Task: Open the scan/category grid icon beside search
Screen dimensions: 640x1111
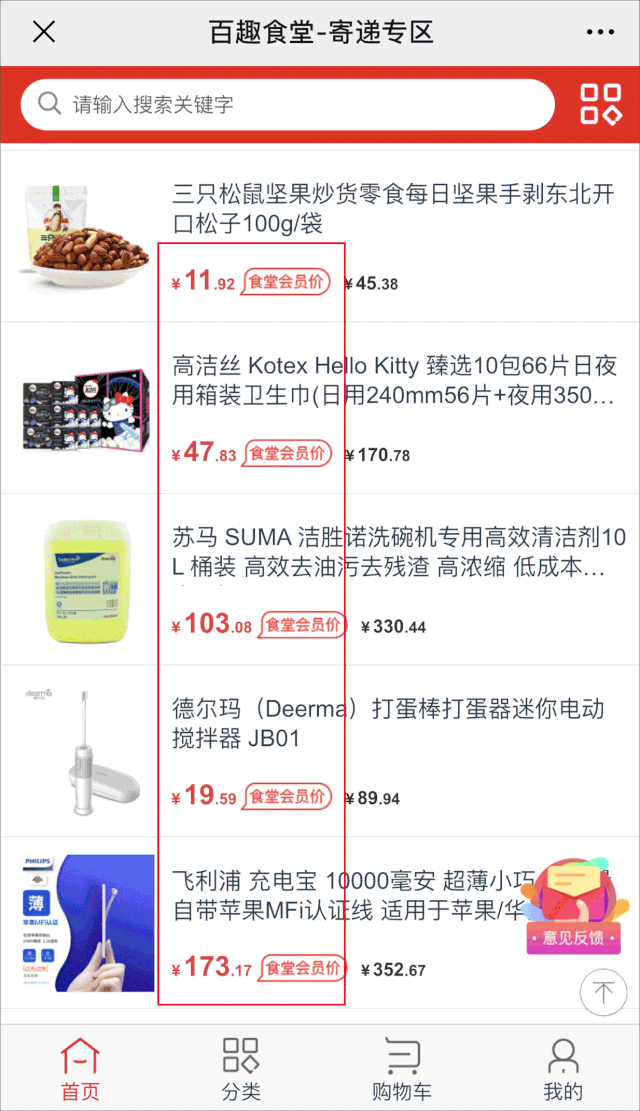Action: click(601, 104)
